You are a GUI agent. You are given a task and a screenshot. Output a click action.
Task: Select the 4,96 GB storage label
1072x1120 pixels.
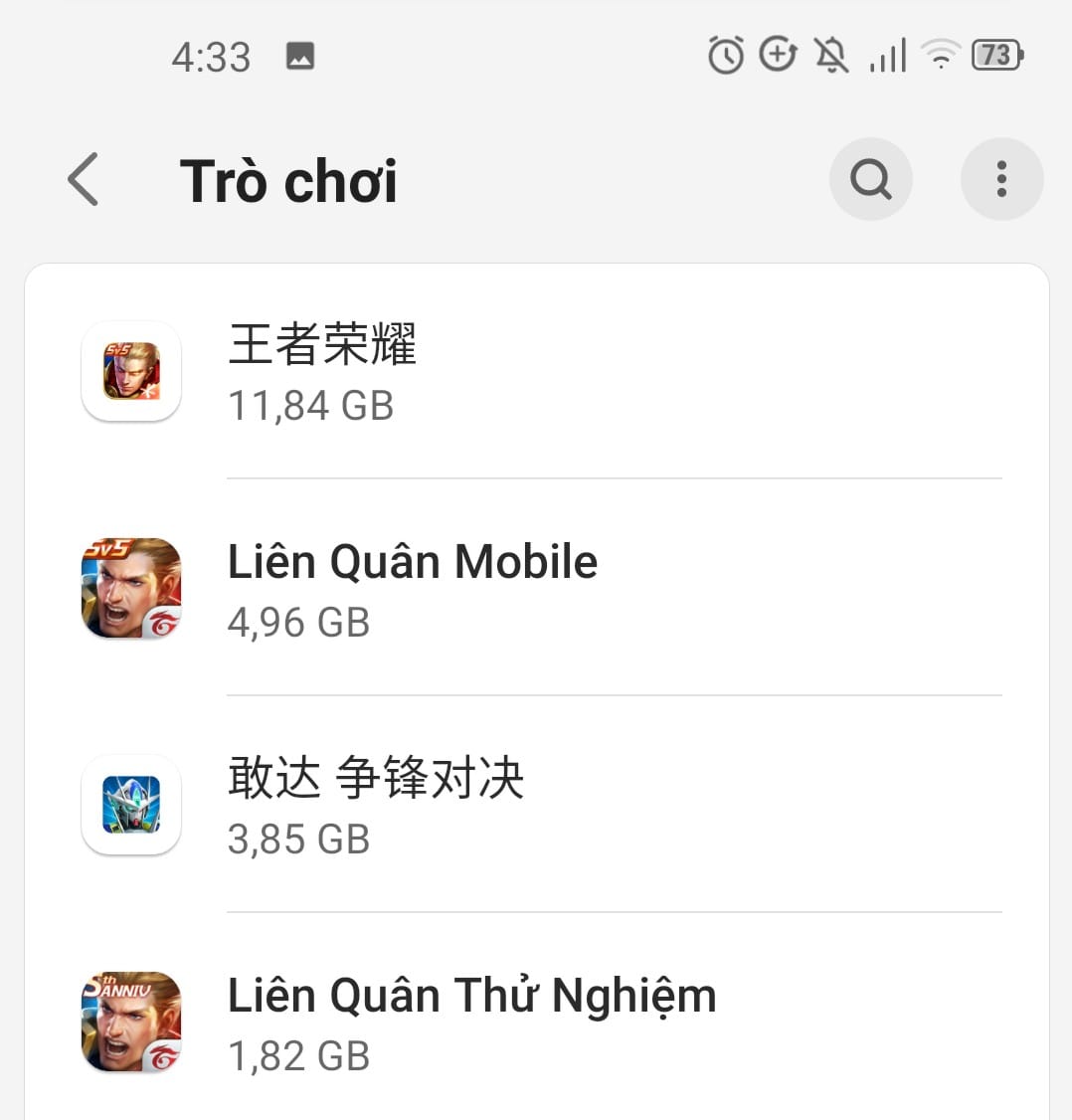[x=298, y=623]
